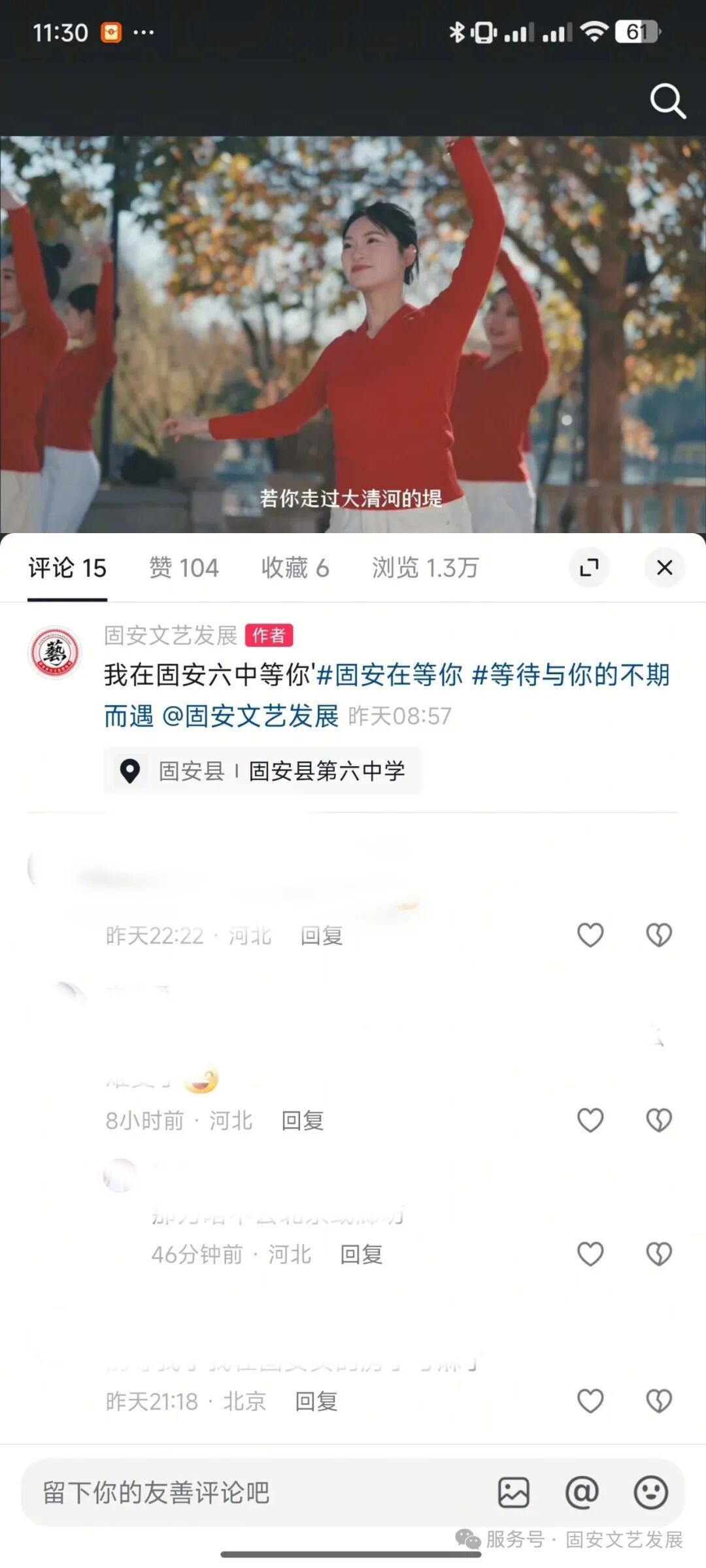The width and height of the screenshot is (706, 1568).
Task: Open location 固安县第六中学
Action: click(327, 771)
